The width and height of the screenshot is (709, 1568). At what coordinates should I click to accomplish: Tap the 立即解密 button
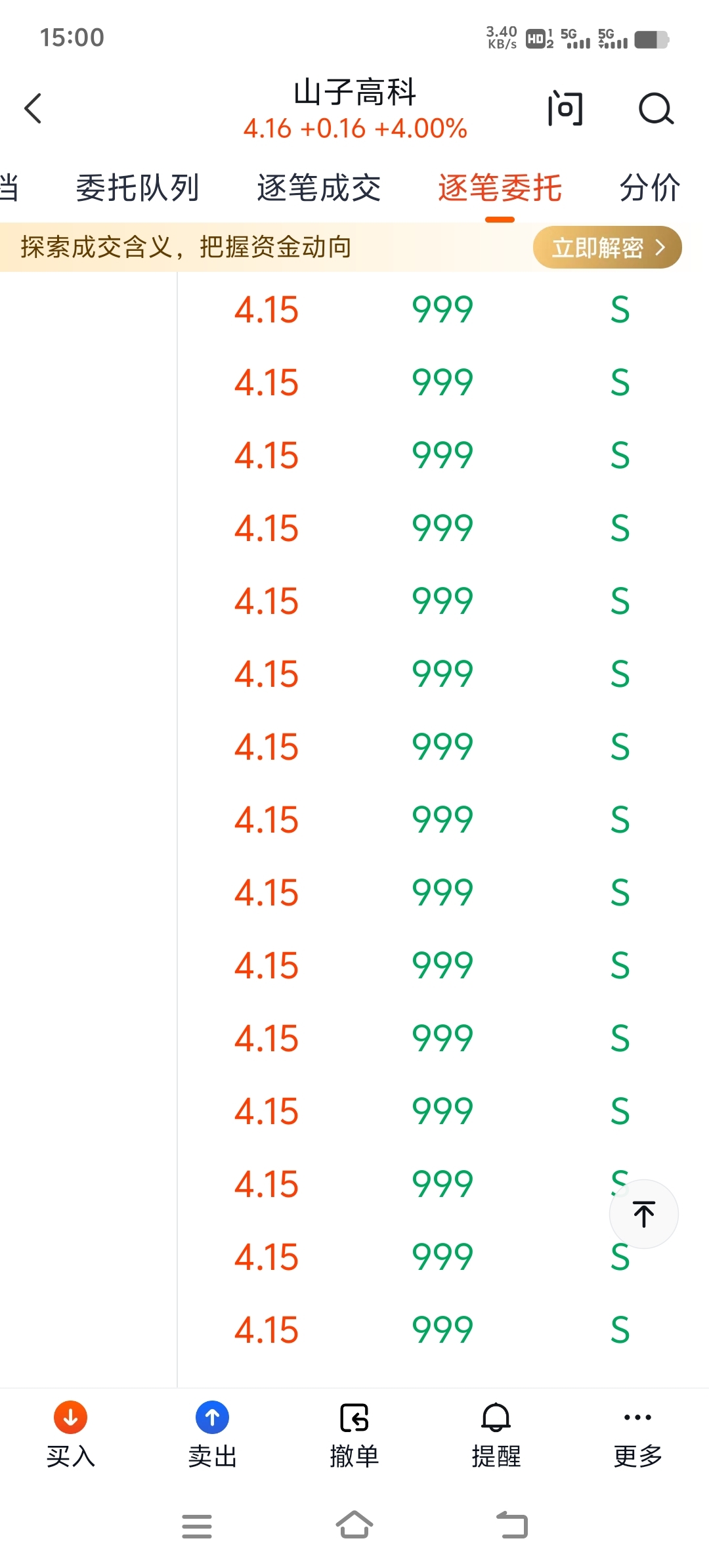[x=607, y=248]
